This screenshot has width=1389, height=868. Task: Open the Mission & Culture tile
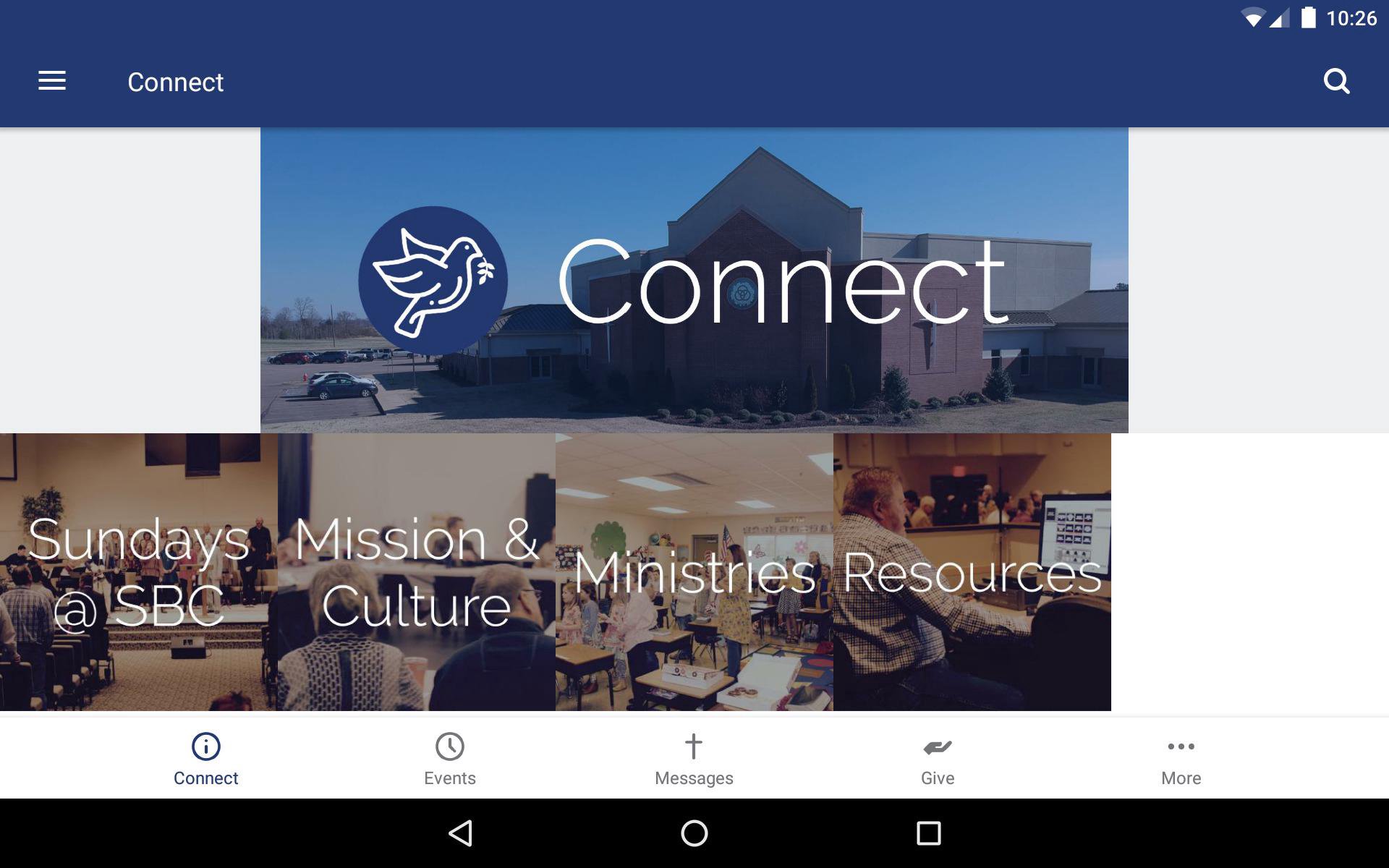click(x=417, y=572)
